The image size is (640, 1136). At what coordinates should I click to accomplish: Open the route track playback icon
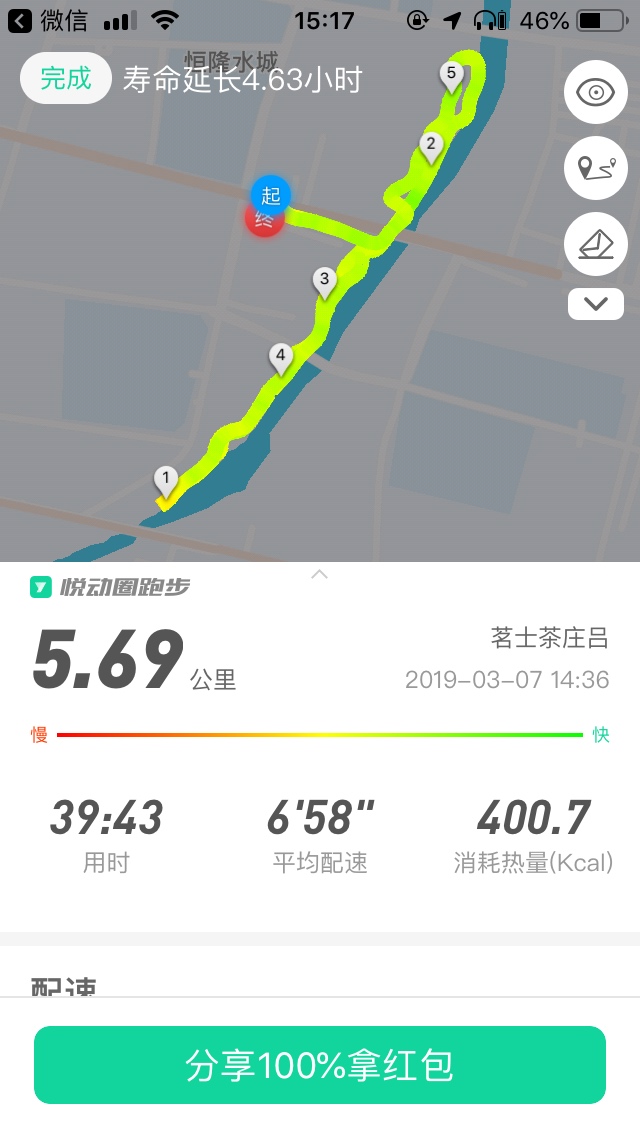pos(596,168)
